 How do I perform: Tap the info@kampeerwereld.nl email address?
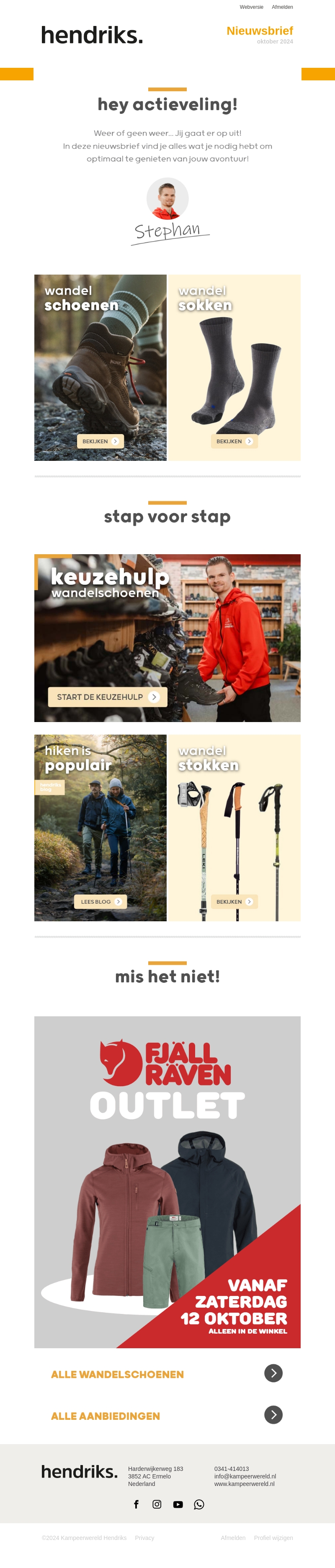[245, 1476]
